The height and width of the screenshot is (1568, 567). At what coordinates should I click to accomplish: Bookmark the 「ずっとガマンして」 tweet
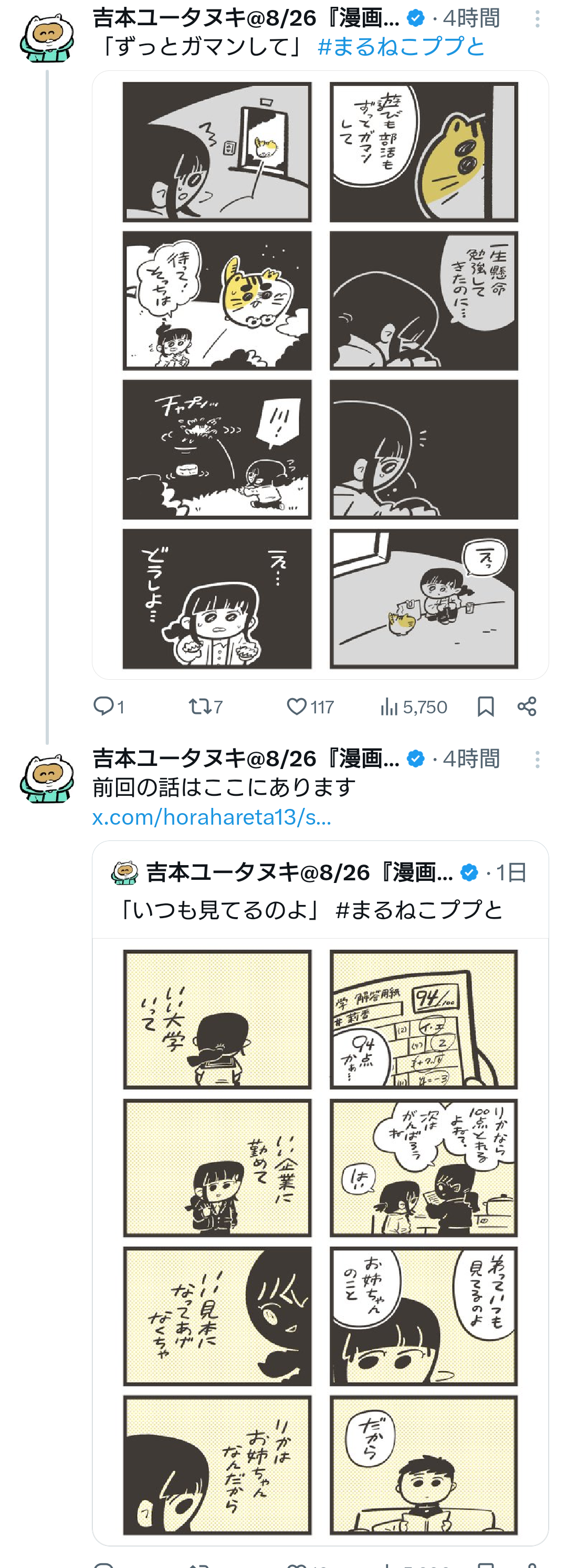[486, 706]
